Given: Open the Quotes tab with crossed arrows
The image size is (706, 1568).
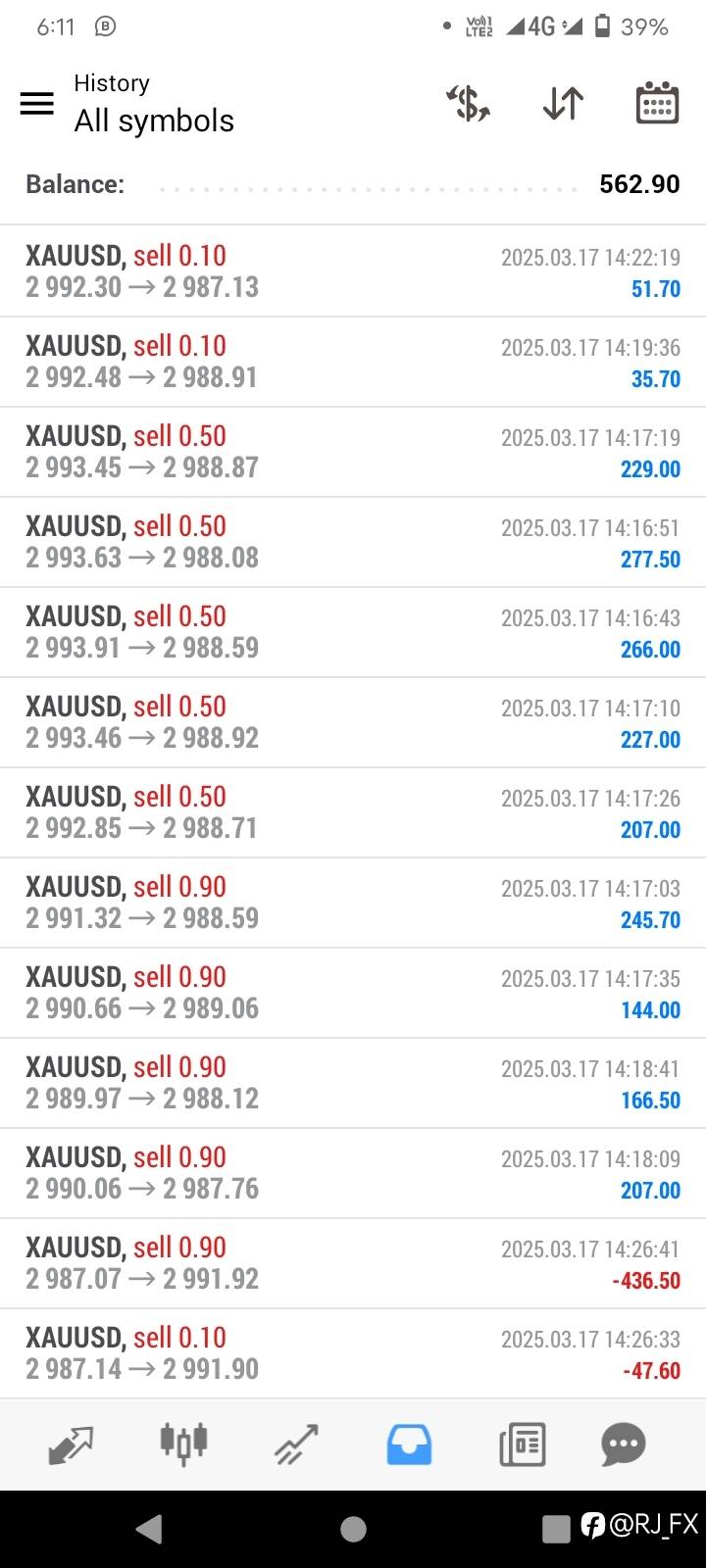Looking at the screenshot, I should 71,1445.
